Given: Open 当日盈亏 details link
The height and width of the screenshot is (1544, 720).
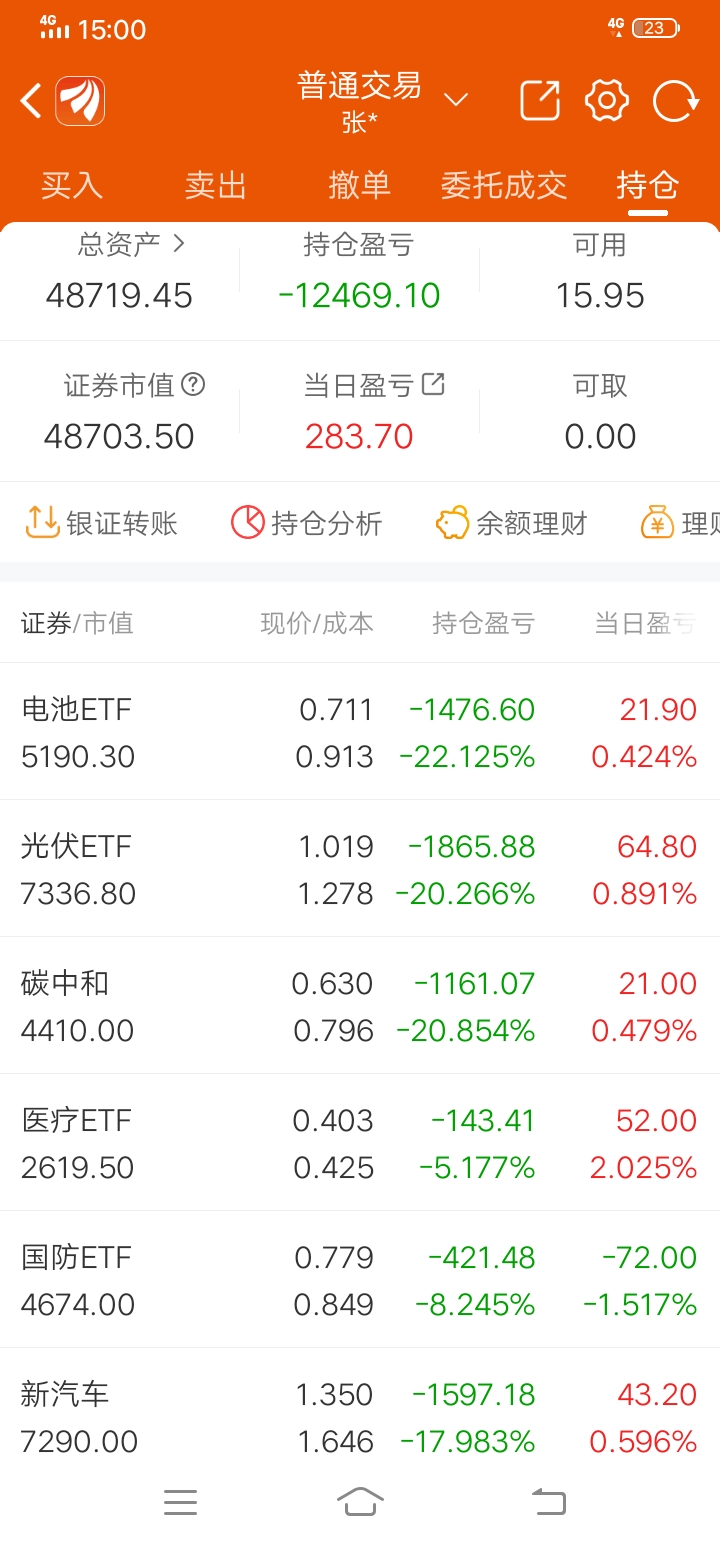Looking at the screenshot, I should point(433,384).
